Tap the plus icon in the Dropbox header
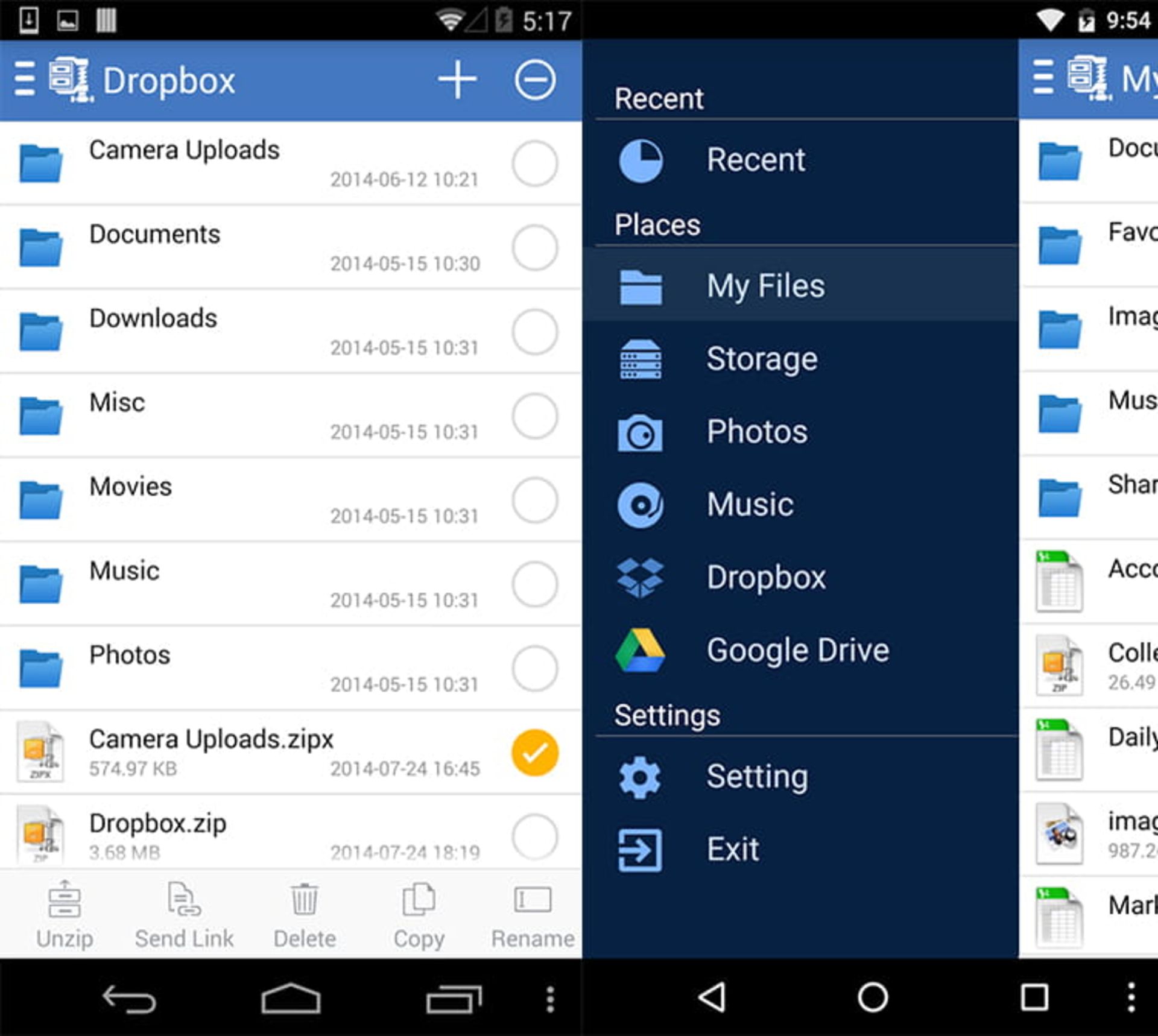The width and height of the screenshot is (1158, 1036). point(457,80)
